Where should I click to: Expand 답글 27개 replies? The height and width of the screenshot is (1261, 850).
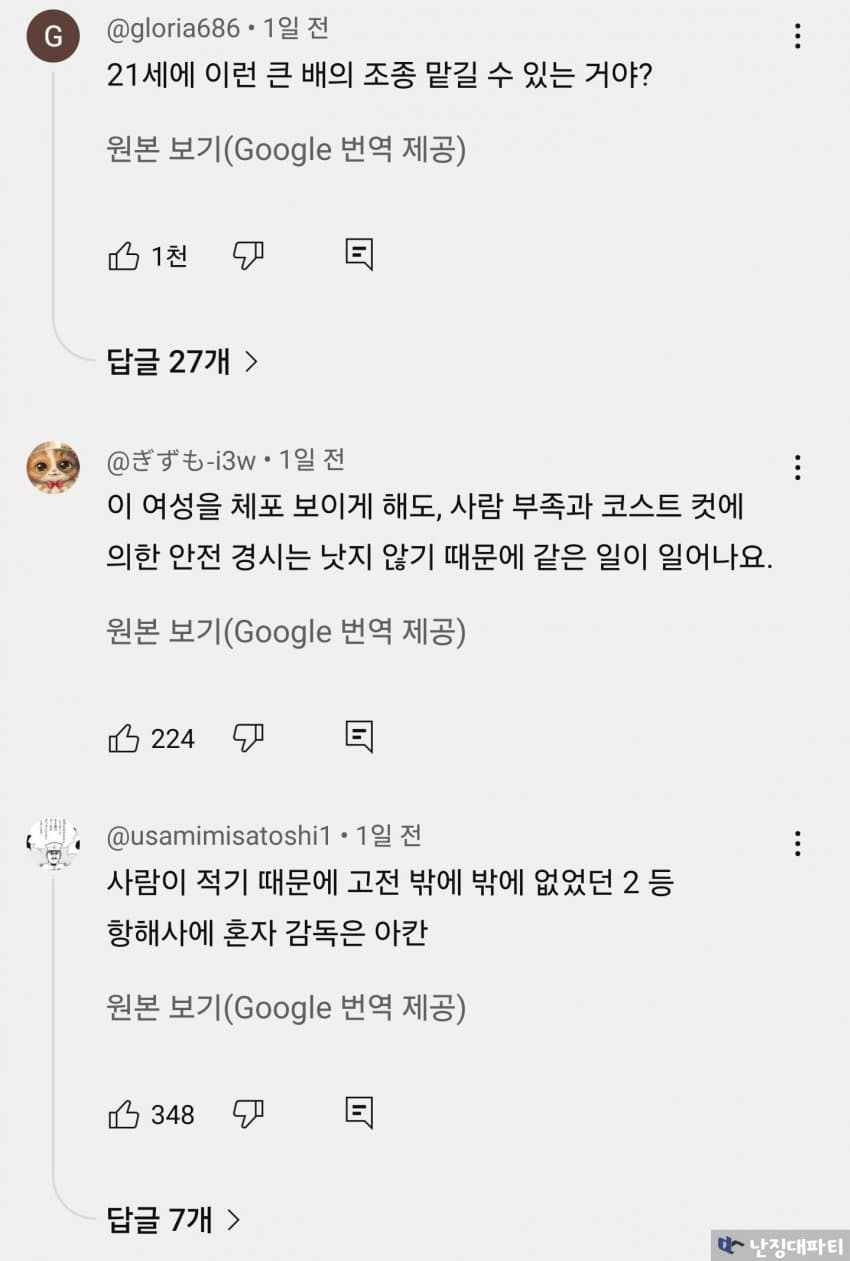[x=182, y=362]
